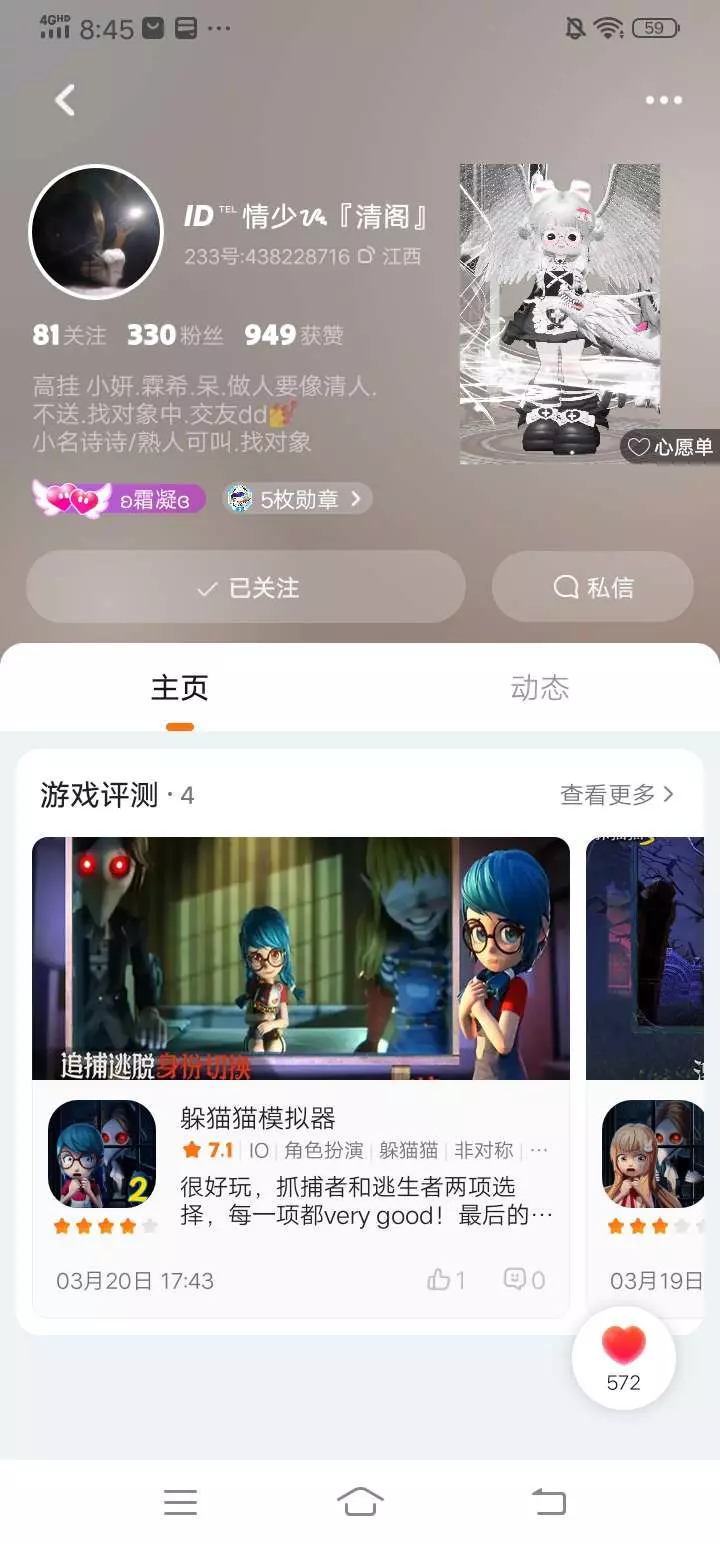Image resolution: width=720 pixels, height=1544 pixels.
Task: Switch to the 动态 tab
Action: click(540, 687)
